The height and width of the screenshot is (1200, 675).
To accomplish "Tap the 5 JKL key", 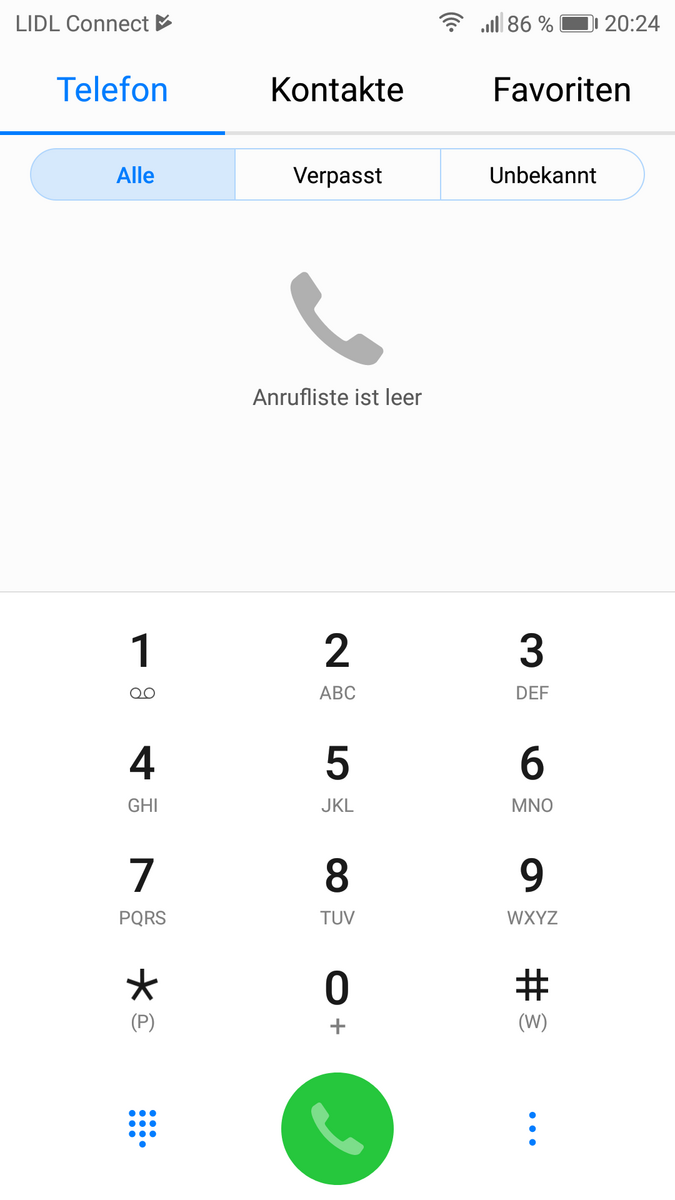I will point(337,778).
